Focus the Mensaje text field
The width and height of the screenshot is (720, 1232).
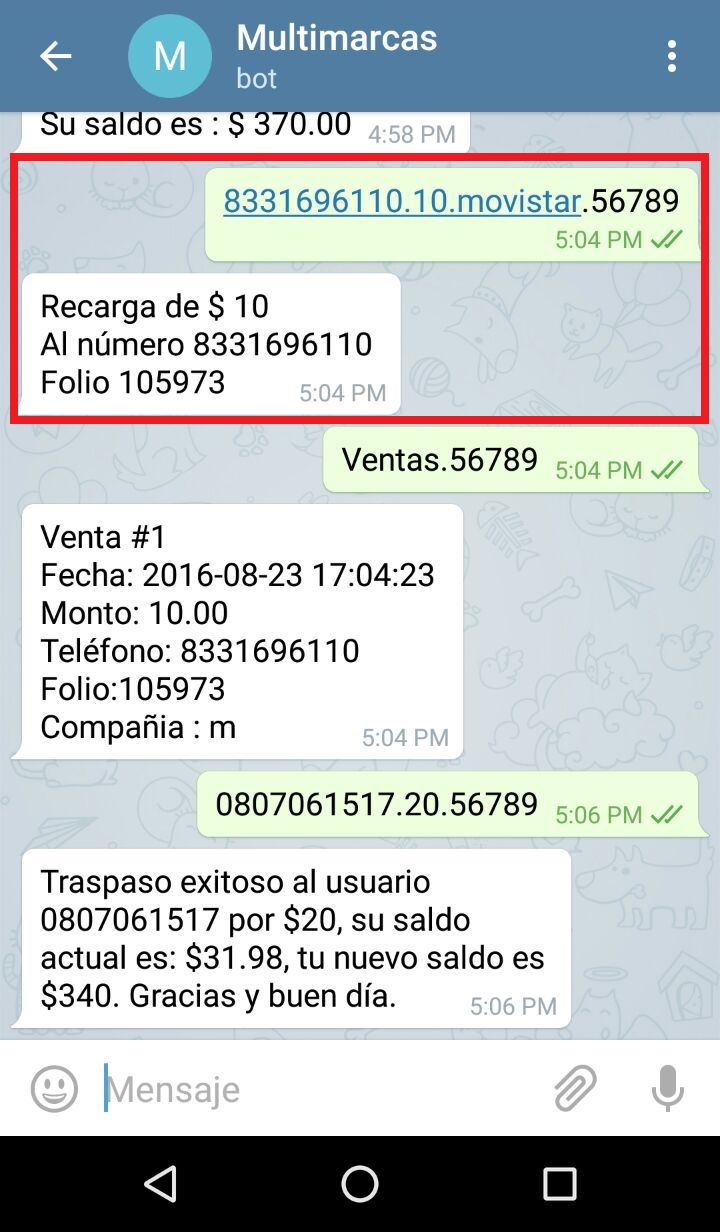coord(320,1088)
